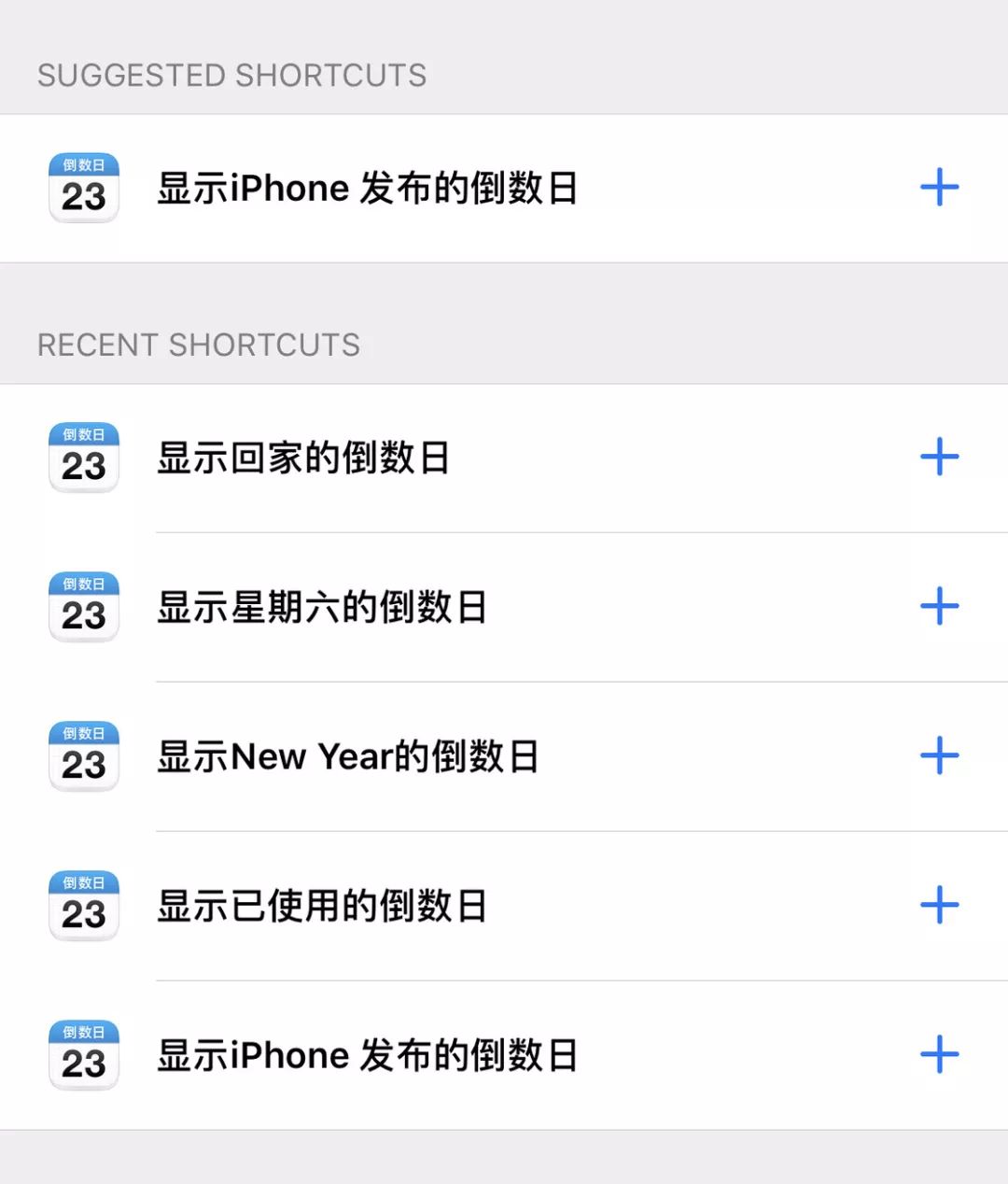Add the New Year countdown shortcut
The image size is (1008, 1184).
coord(940,756)
